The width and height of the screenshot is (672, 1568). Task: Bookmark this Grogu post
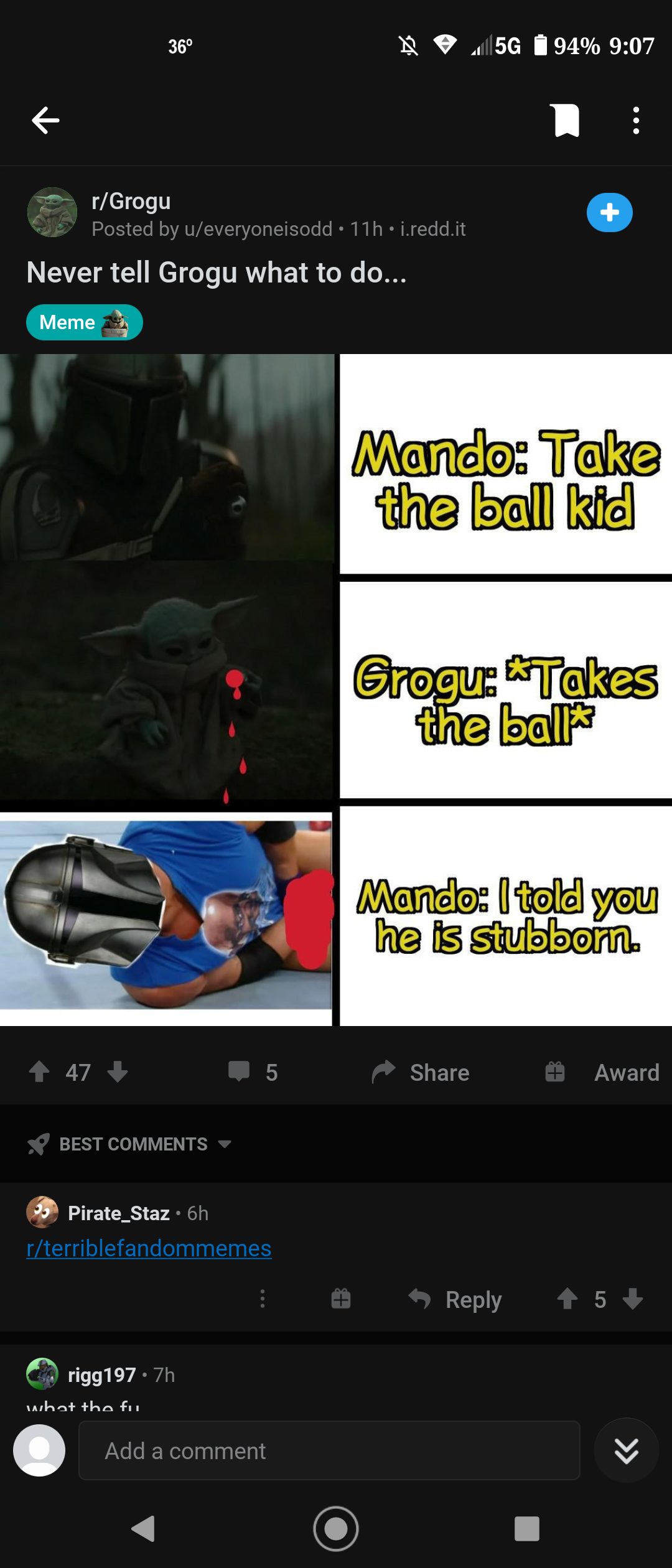click(x=565, y=120)
